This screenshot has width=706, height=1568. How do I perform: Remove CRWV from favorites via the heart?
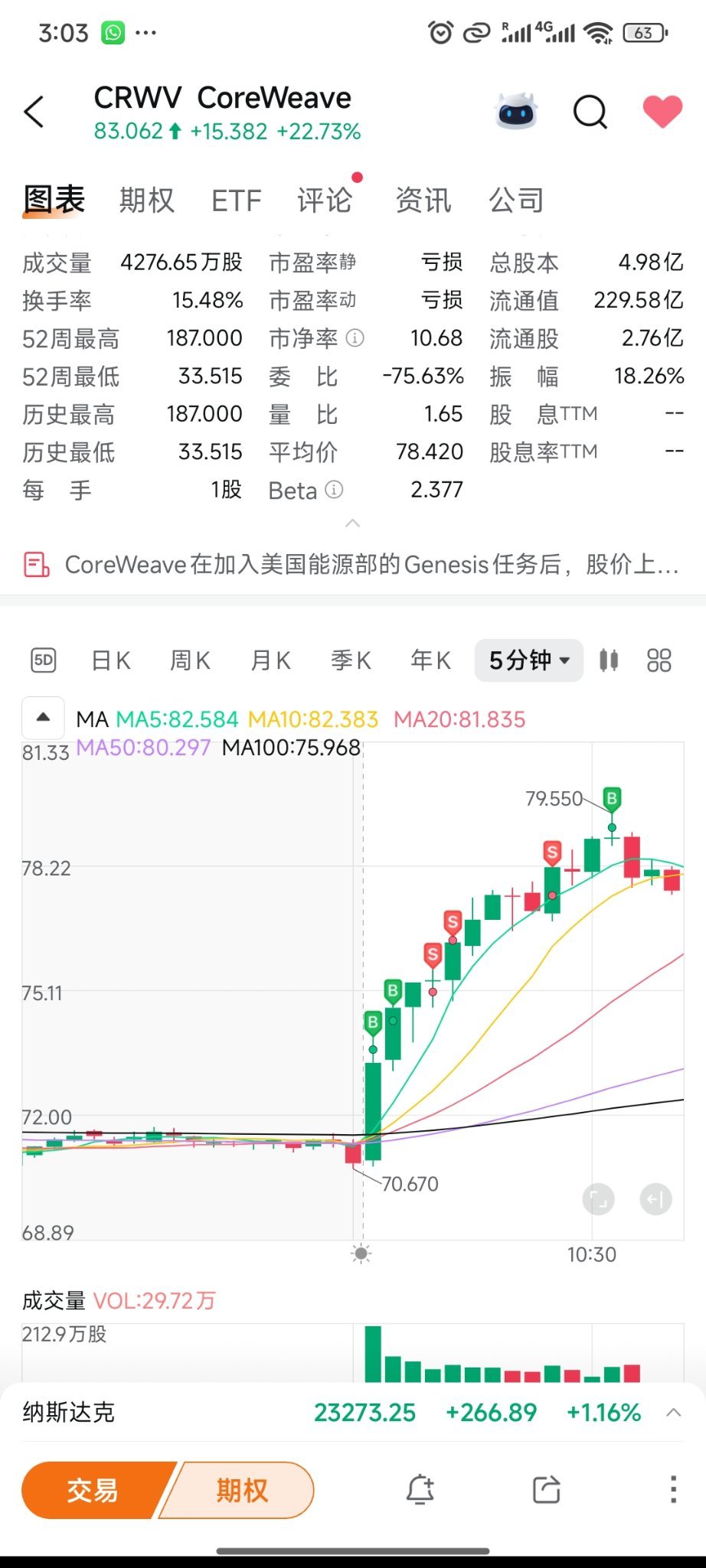pos(662,112)
